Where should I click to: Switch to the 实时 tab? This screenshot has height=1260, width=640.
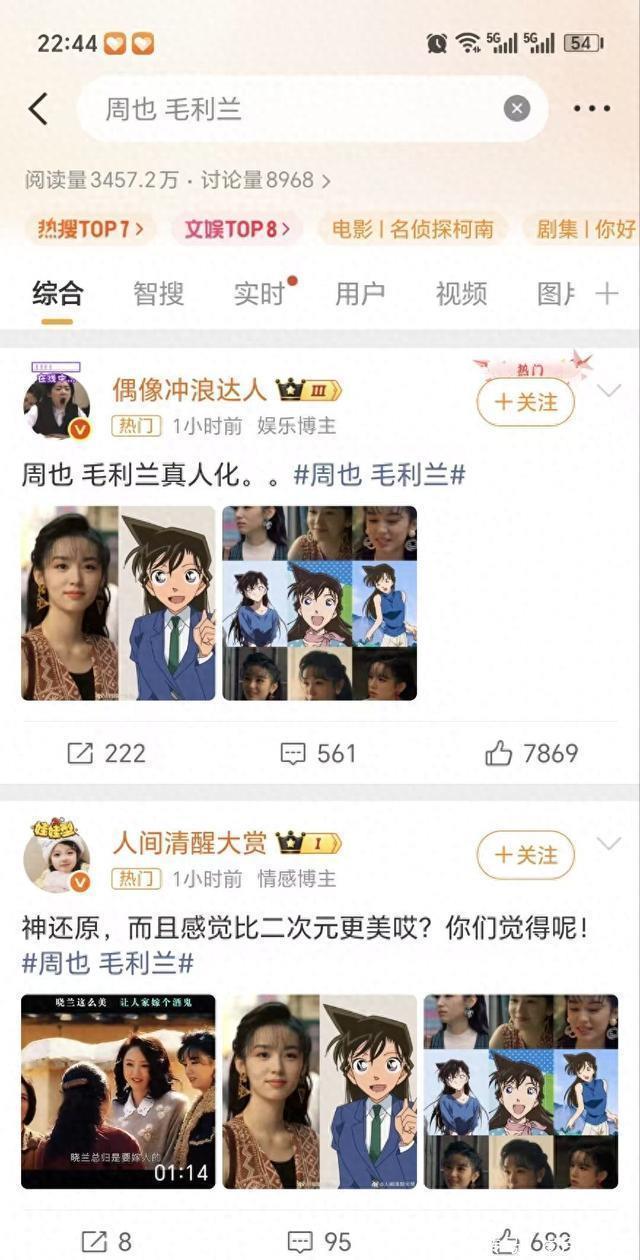[260, 293]
